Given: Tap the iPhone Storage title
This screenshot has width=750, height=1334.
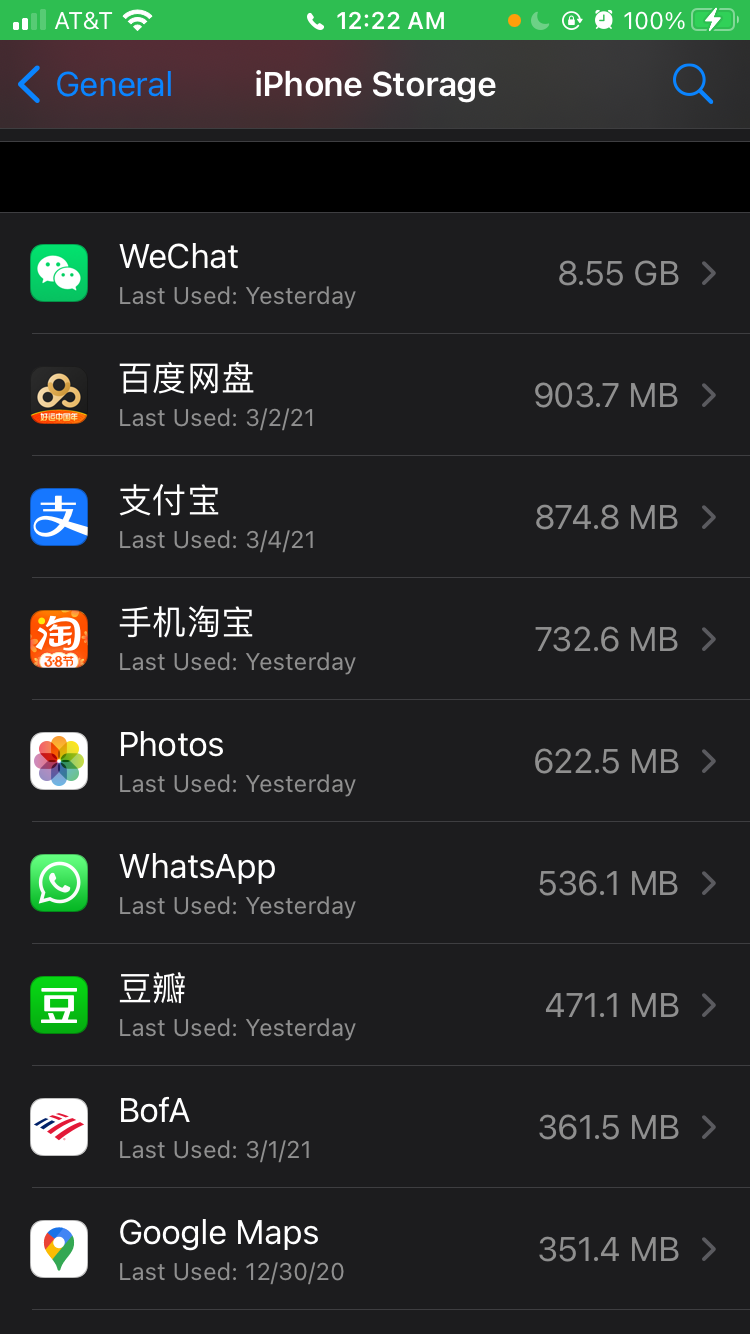Looking at the screenshot, I should point(375,84).
